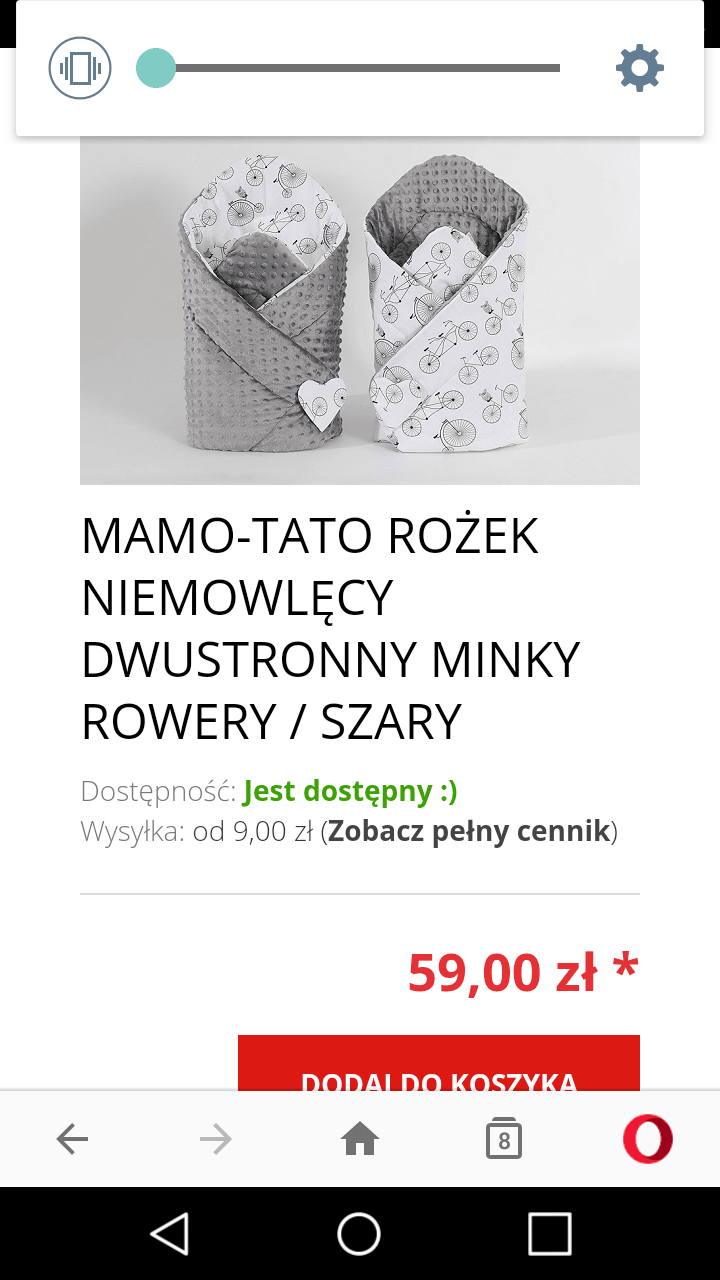The width and height of the screenshot is (720, 1280).
Task: Tap the system home button
Action: [359, 1234]
